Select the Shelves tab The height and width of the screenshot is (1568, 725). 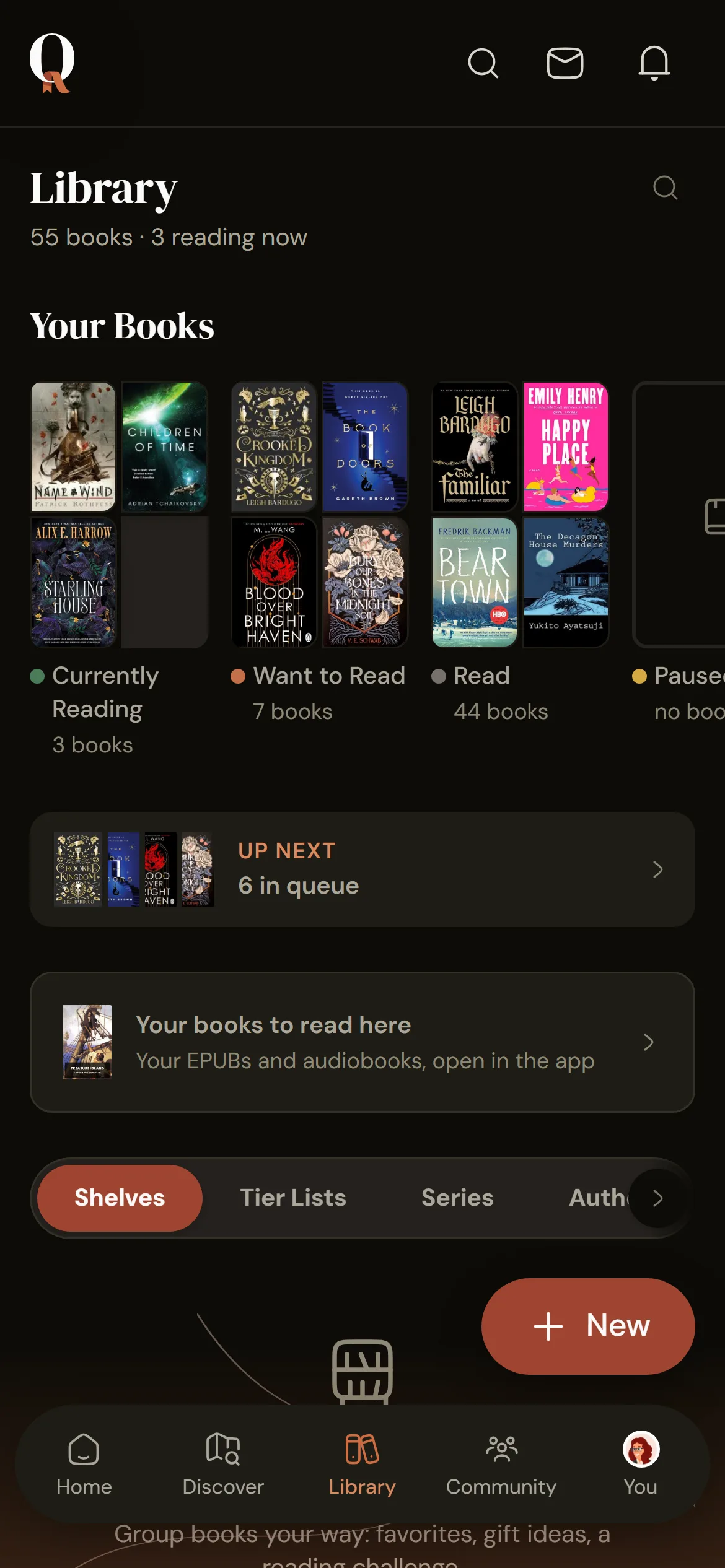pos(120,1198)
